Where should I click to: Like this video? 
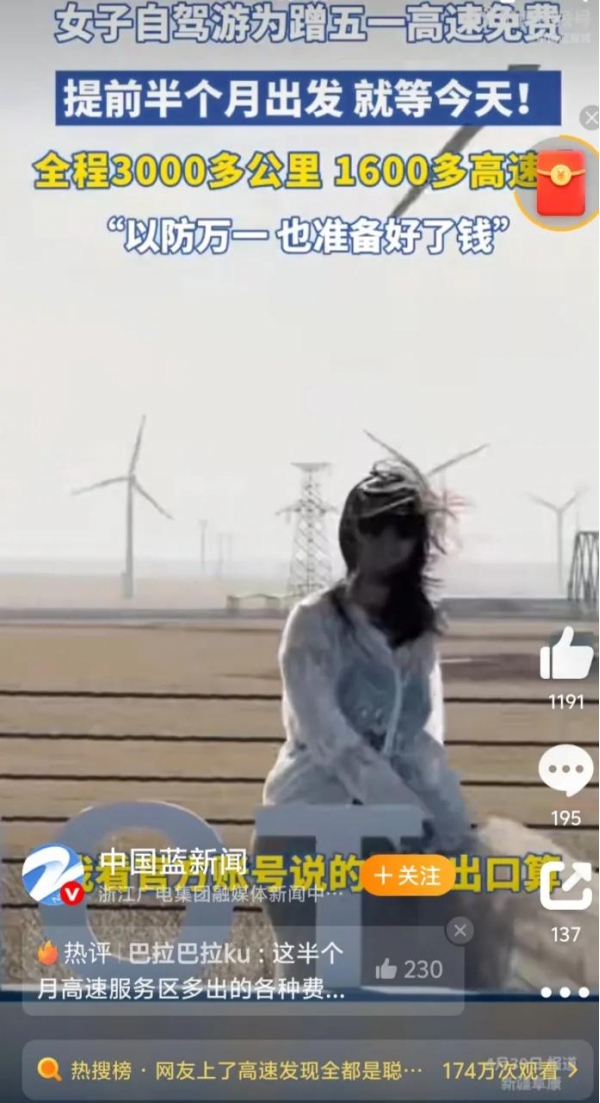[x=566, y=655]
